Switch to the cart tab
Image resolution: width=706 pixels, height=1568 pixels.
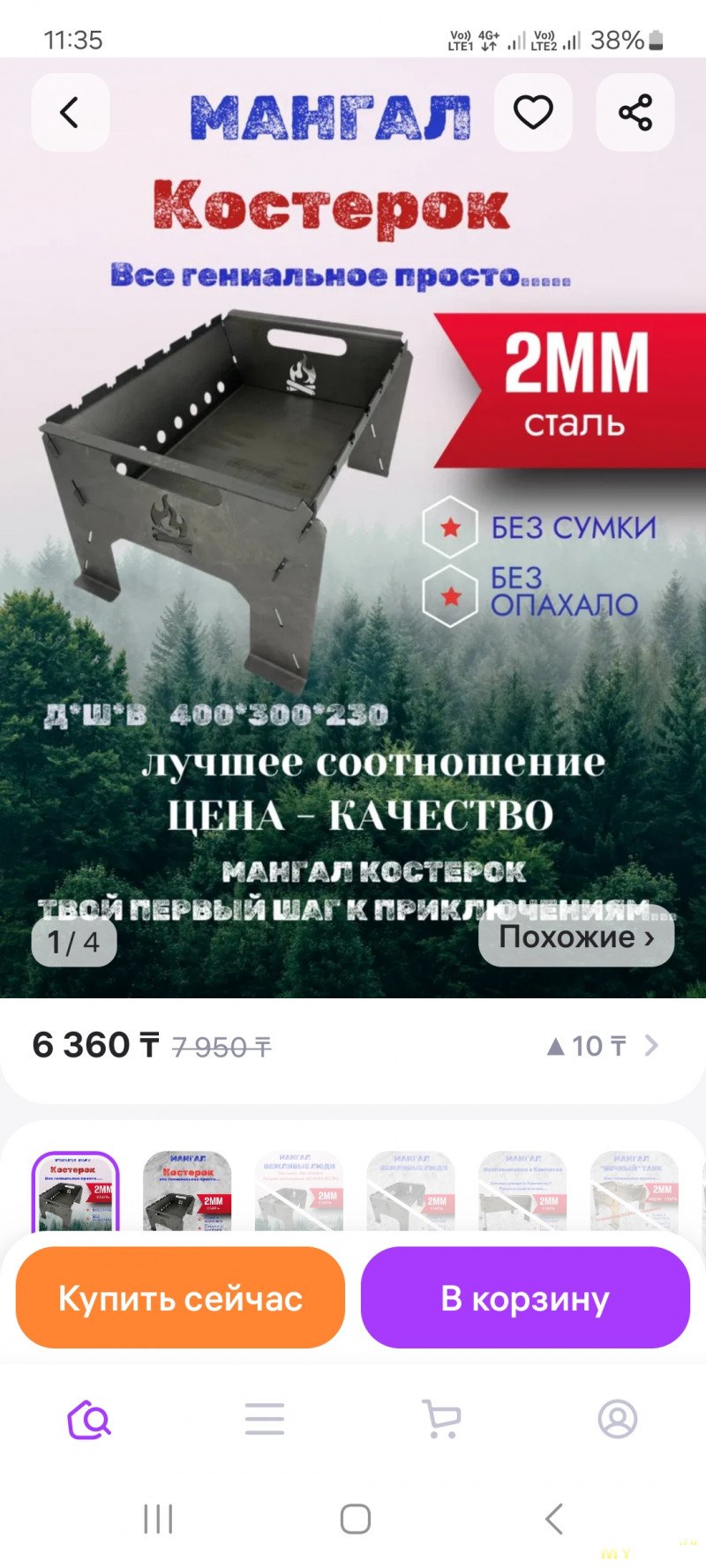tap(441, 1420)
